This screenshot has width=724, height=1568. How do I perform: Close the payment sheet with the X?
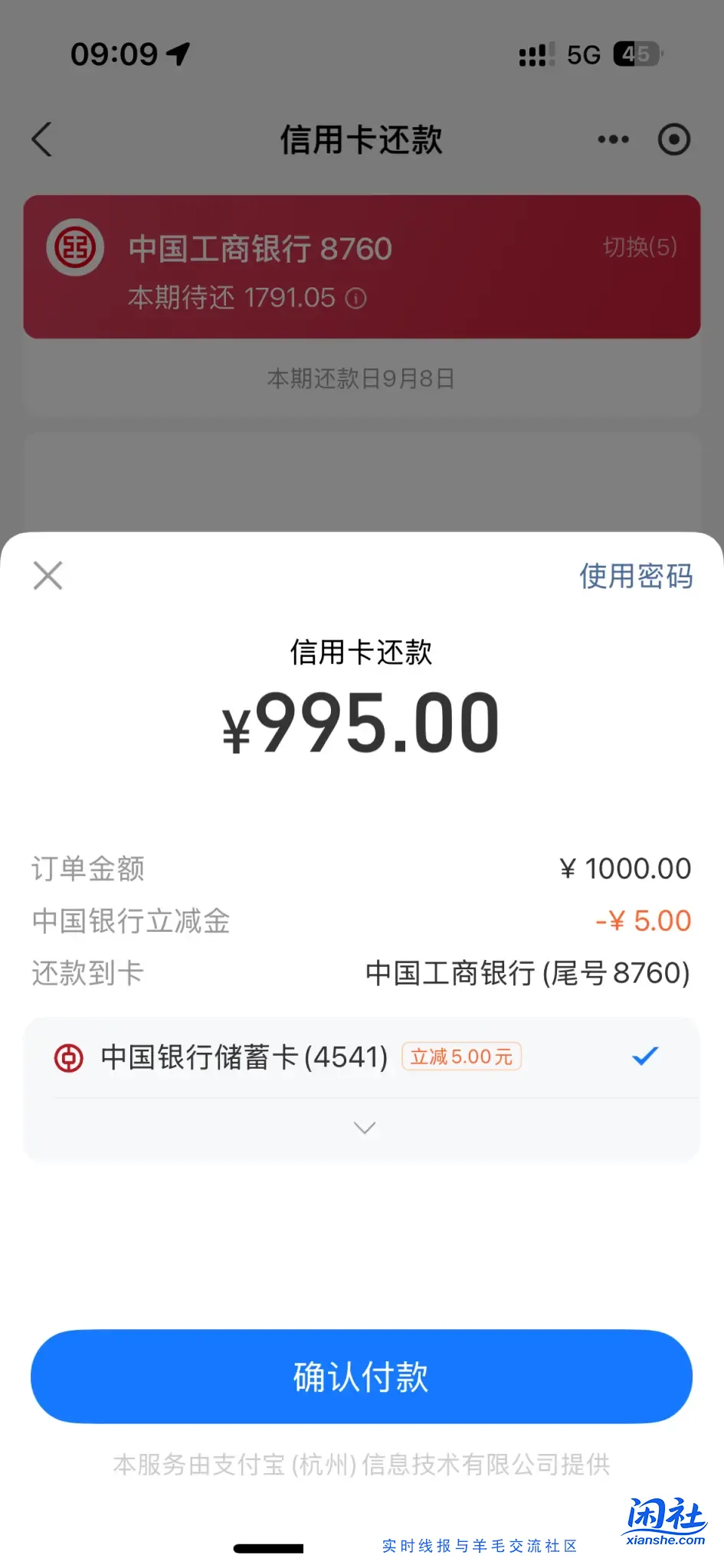(x=48, y=576)
